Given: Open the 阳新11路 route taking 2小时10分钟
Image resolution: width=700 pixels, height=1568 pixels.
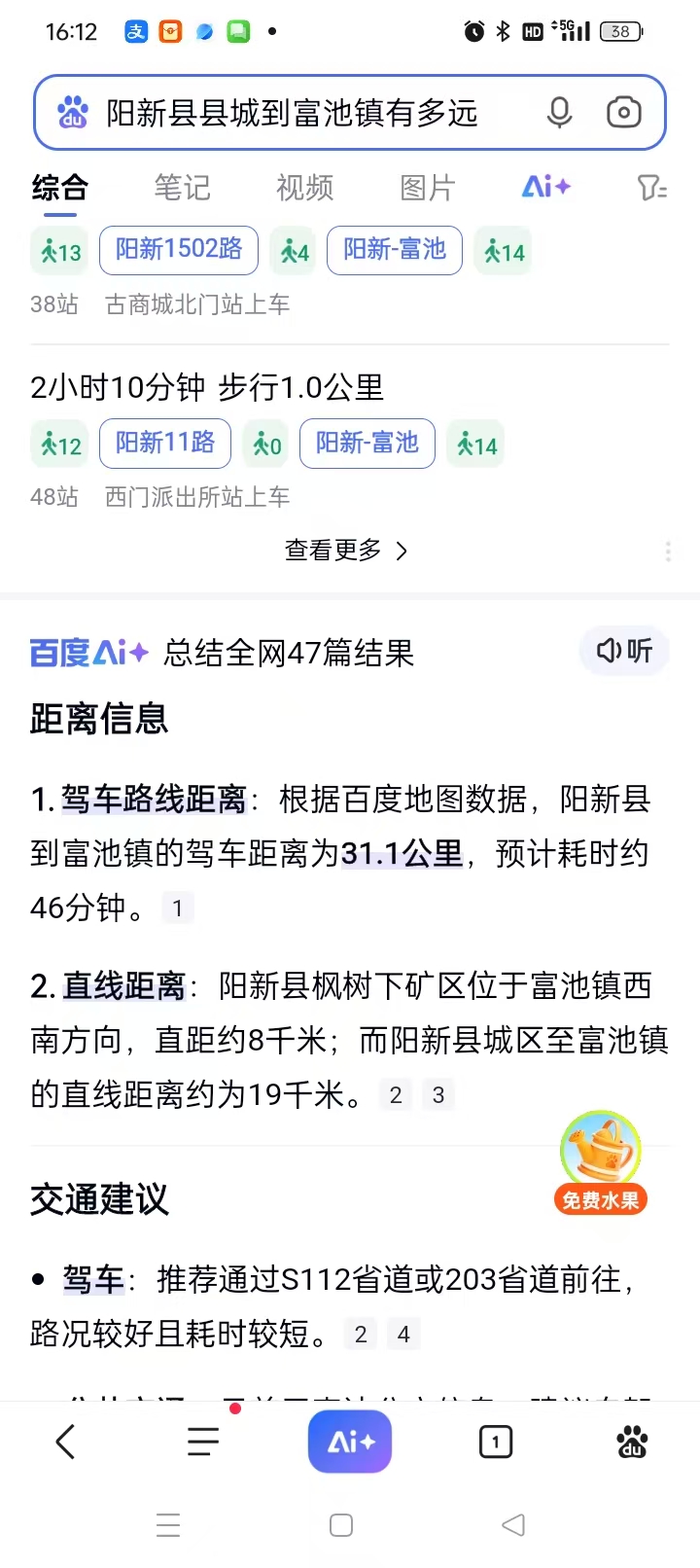Looking at the screenshot, I should coord(165,444).
